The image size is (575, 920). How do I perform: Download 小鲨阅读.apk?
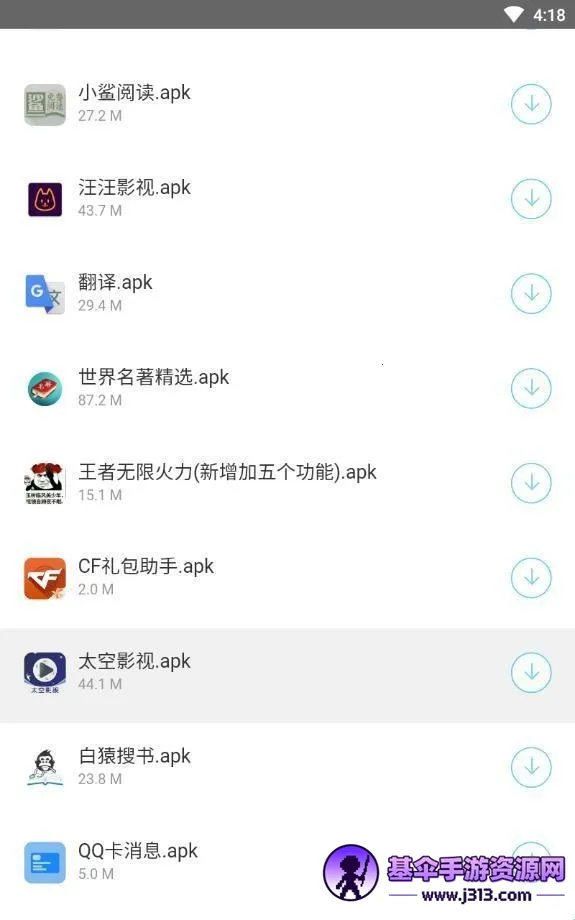point(531,104)
